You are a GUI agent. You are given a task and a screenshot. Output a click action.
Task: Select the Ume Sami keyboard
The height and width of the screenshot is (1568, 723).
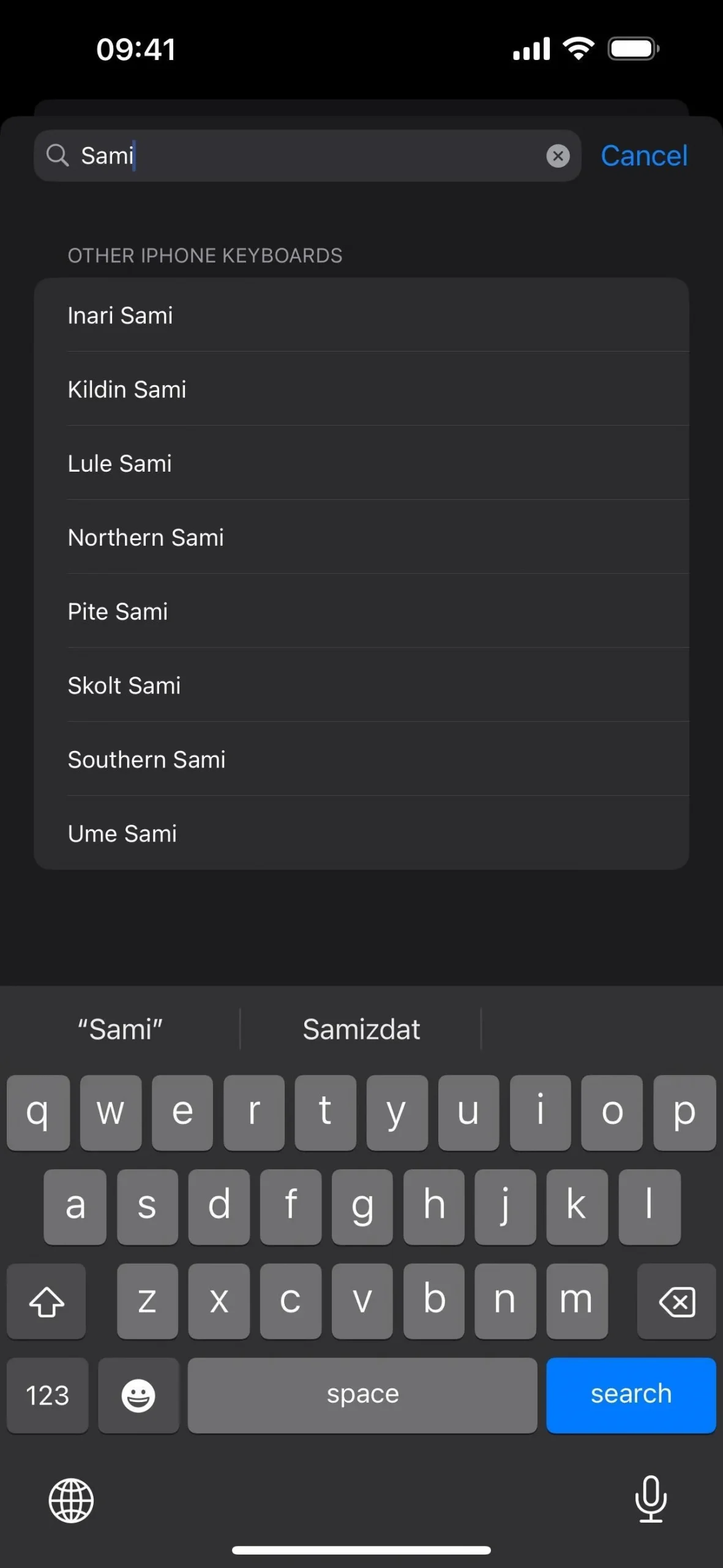point(361,834)
